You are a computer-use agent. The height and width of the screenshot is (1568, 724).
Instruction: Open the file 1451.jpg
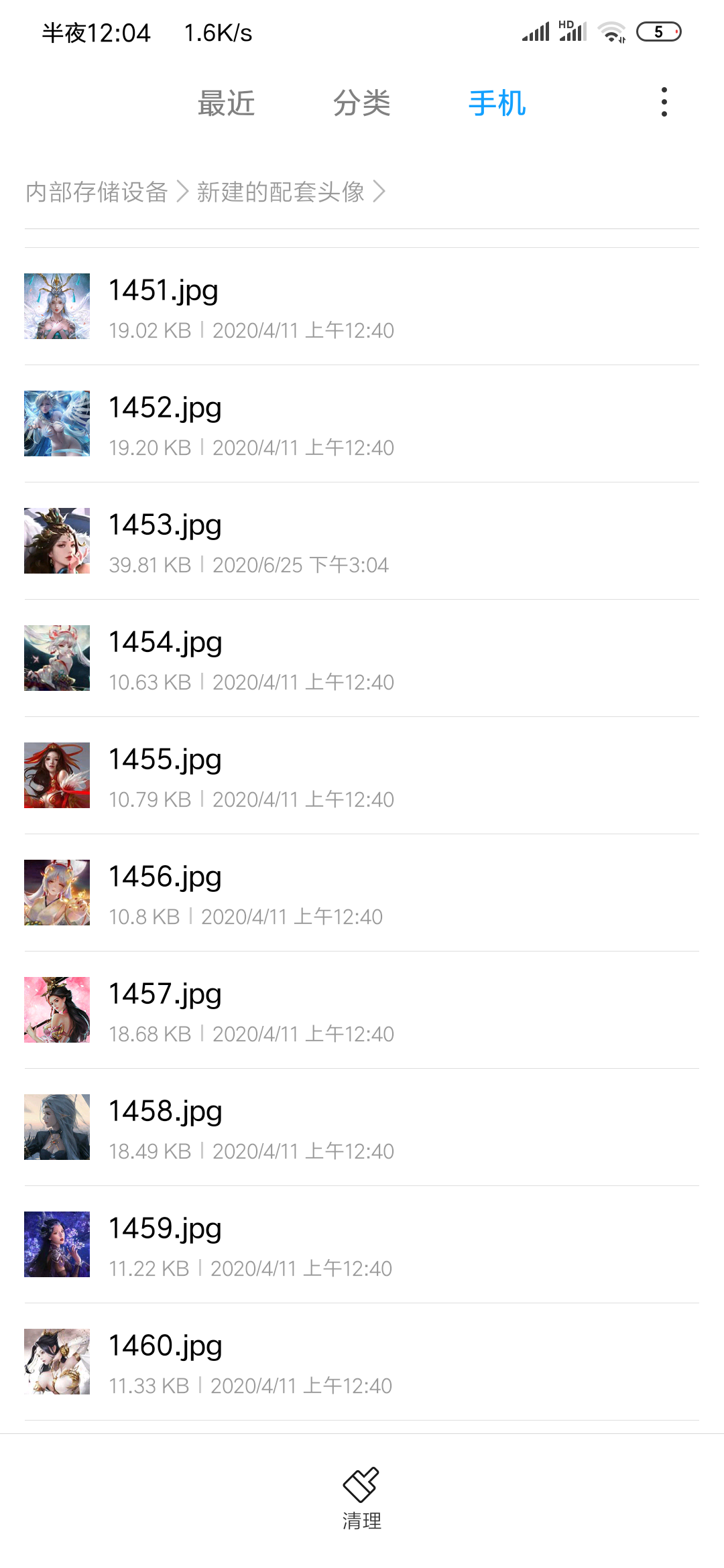pos(362,307)
